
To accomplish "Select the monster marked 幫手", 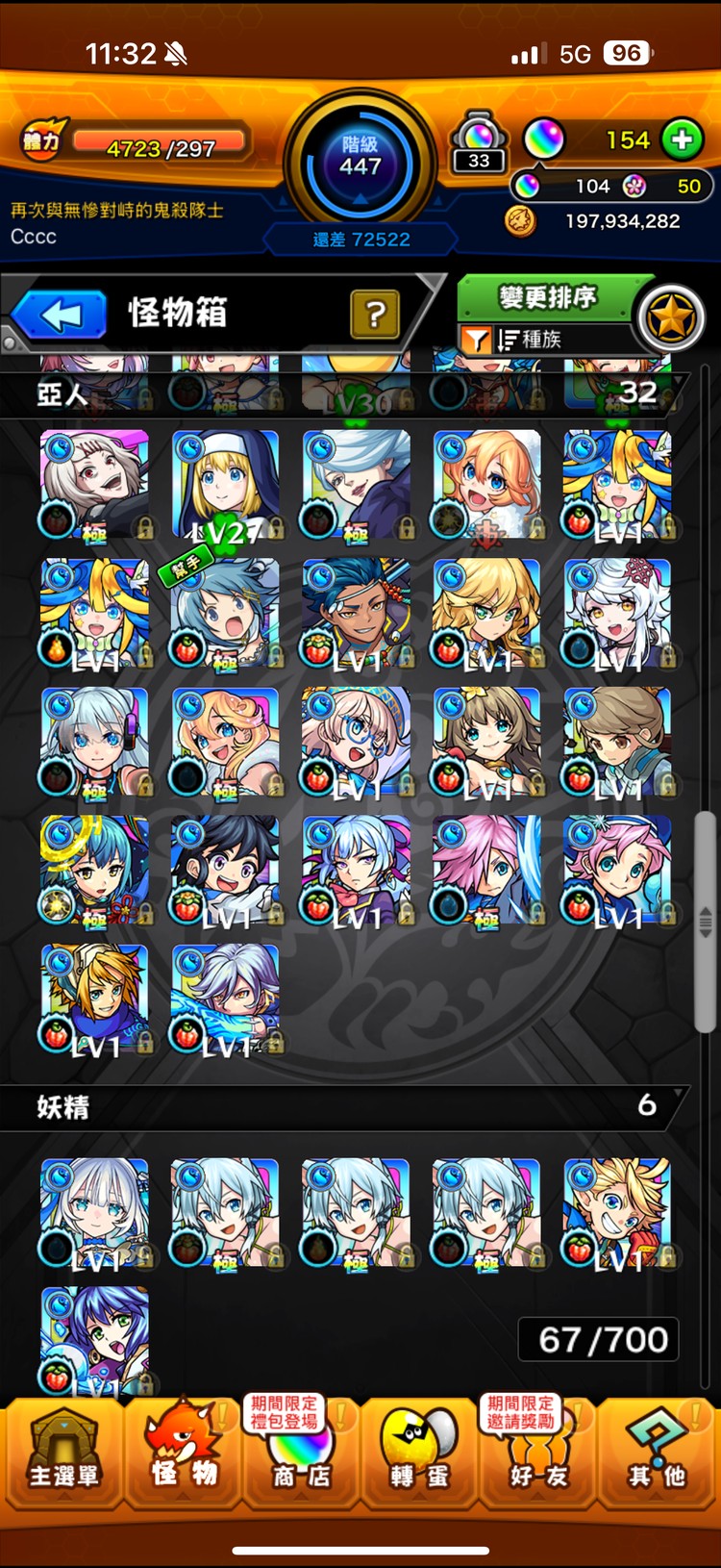I will pyautogui.click(x=225, y=613).
